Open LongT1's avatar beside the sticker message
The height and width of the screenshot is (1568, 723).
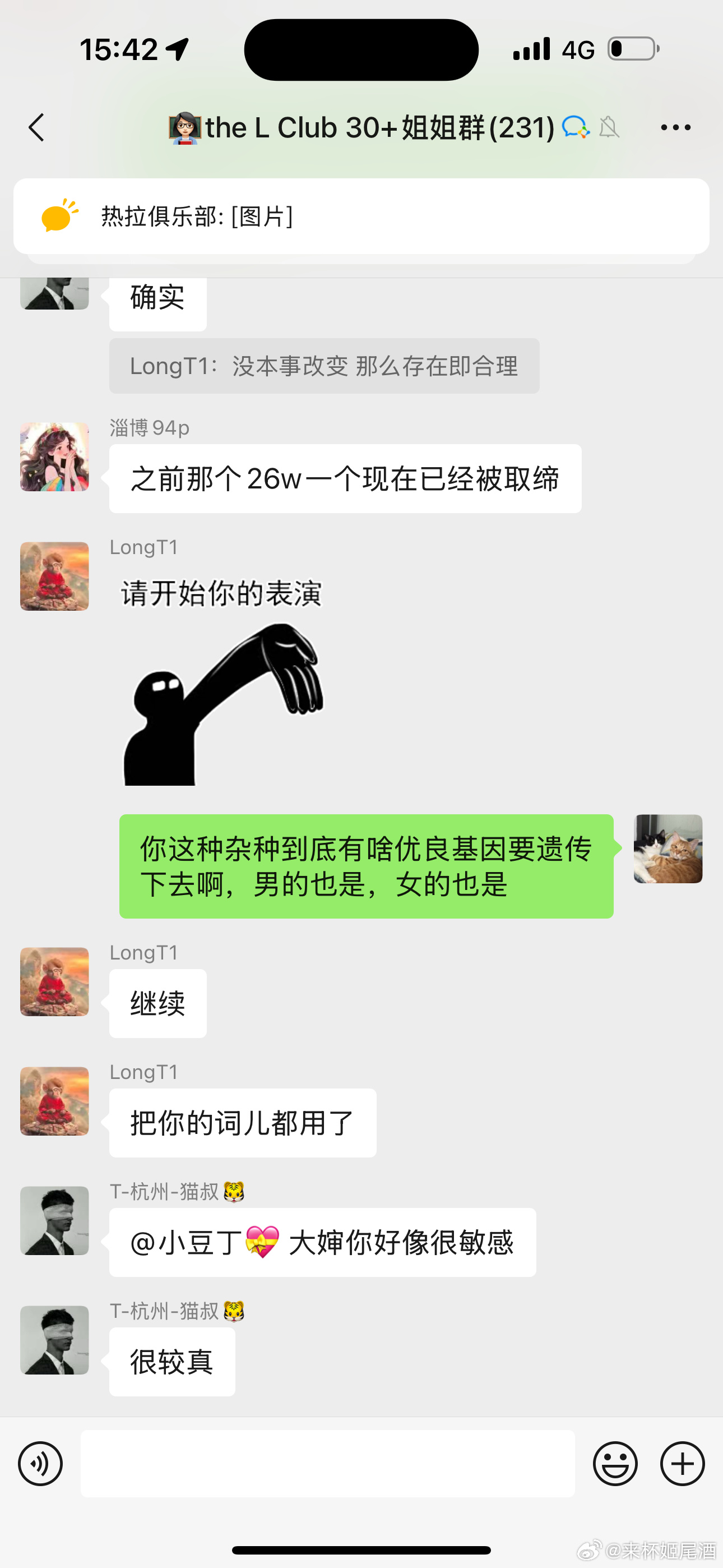(x=55, y=577)
